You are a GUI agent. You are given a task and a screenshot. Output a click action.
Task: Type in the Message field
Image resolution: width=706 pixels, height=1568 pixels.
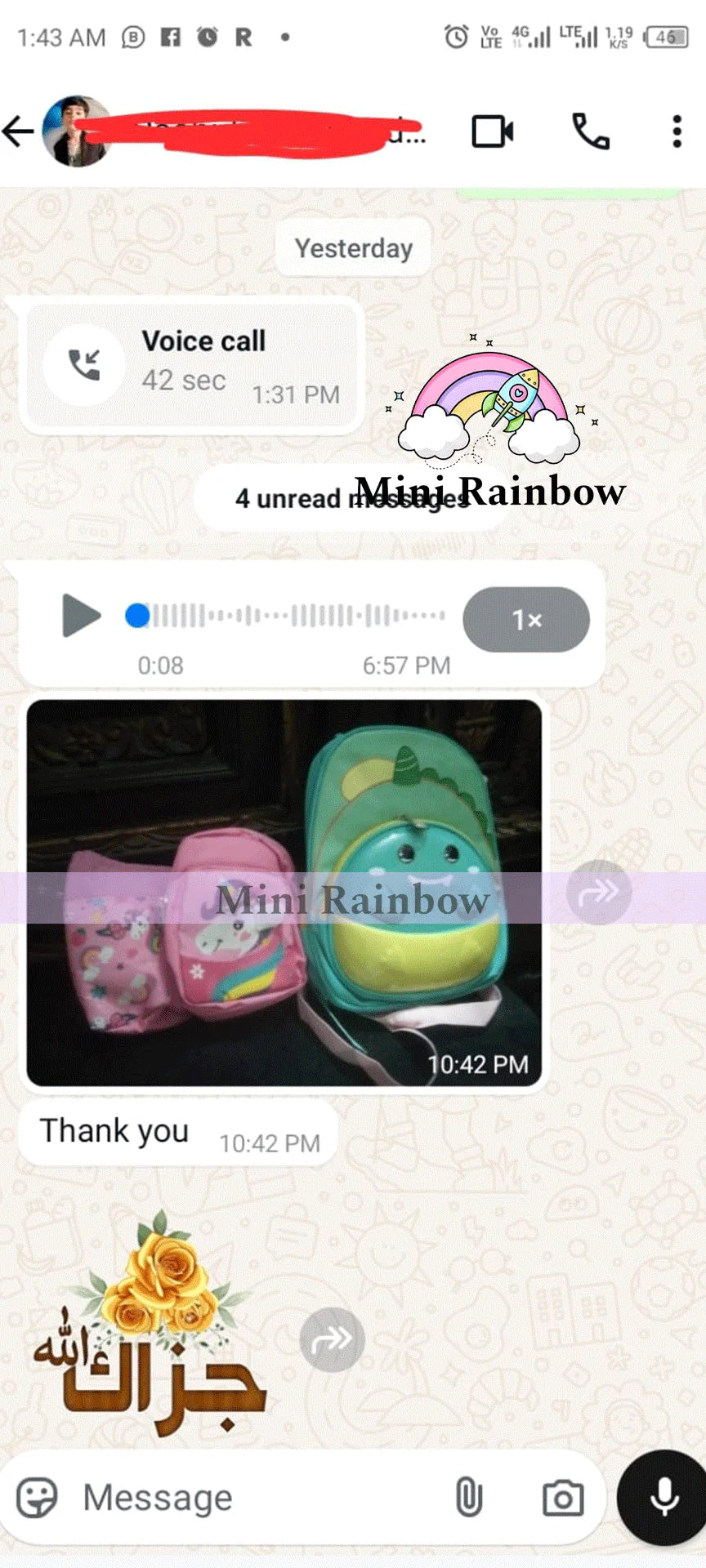click(x=245, y=1498)
